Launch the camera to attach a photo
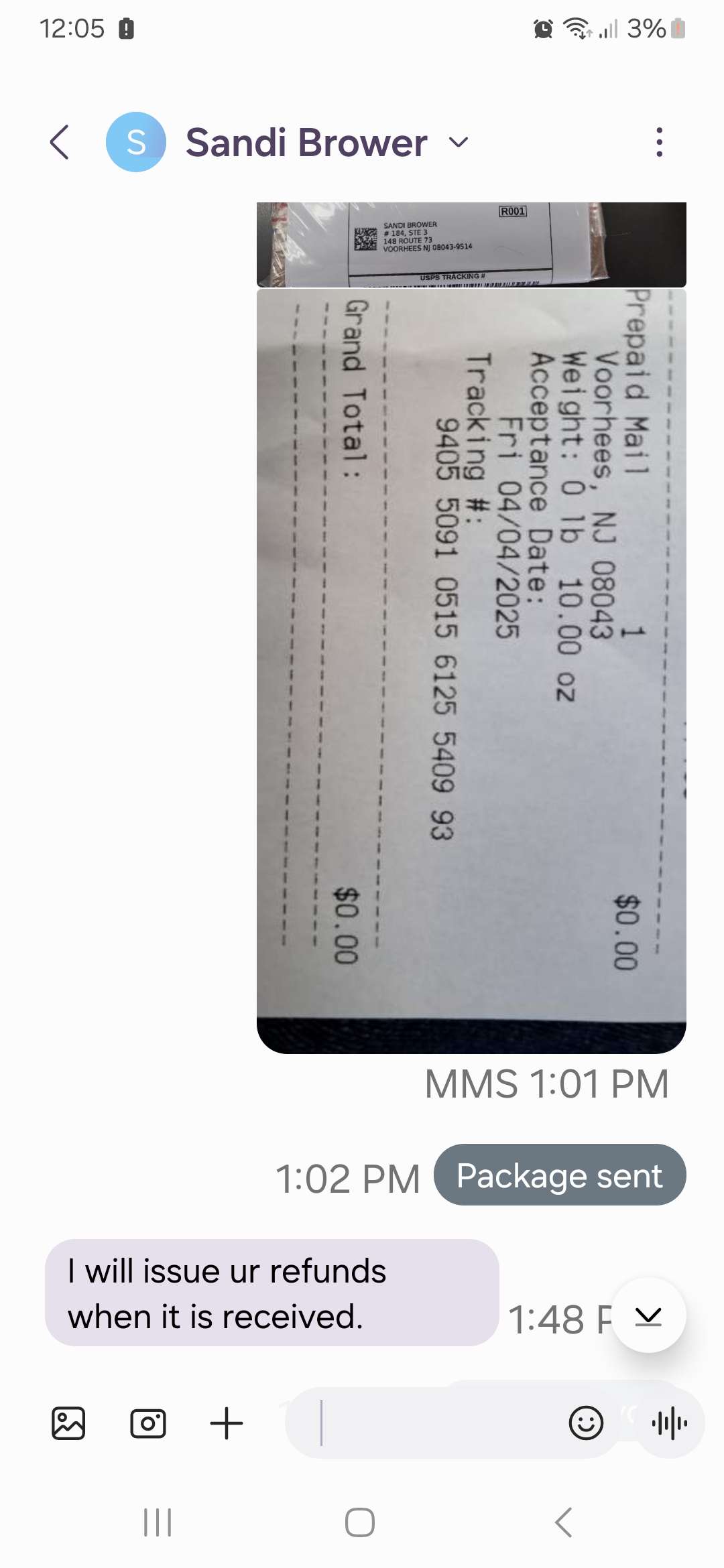 (x=147, y=1423)
